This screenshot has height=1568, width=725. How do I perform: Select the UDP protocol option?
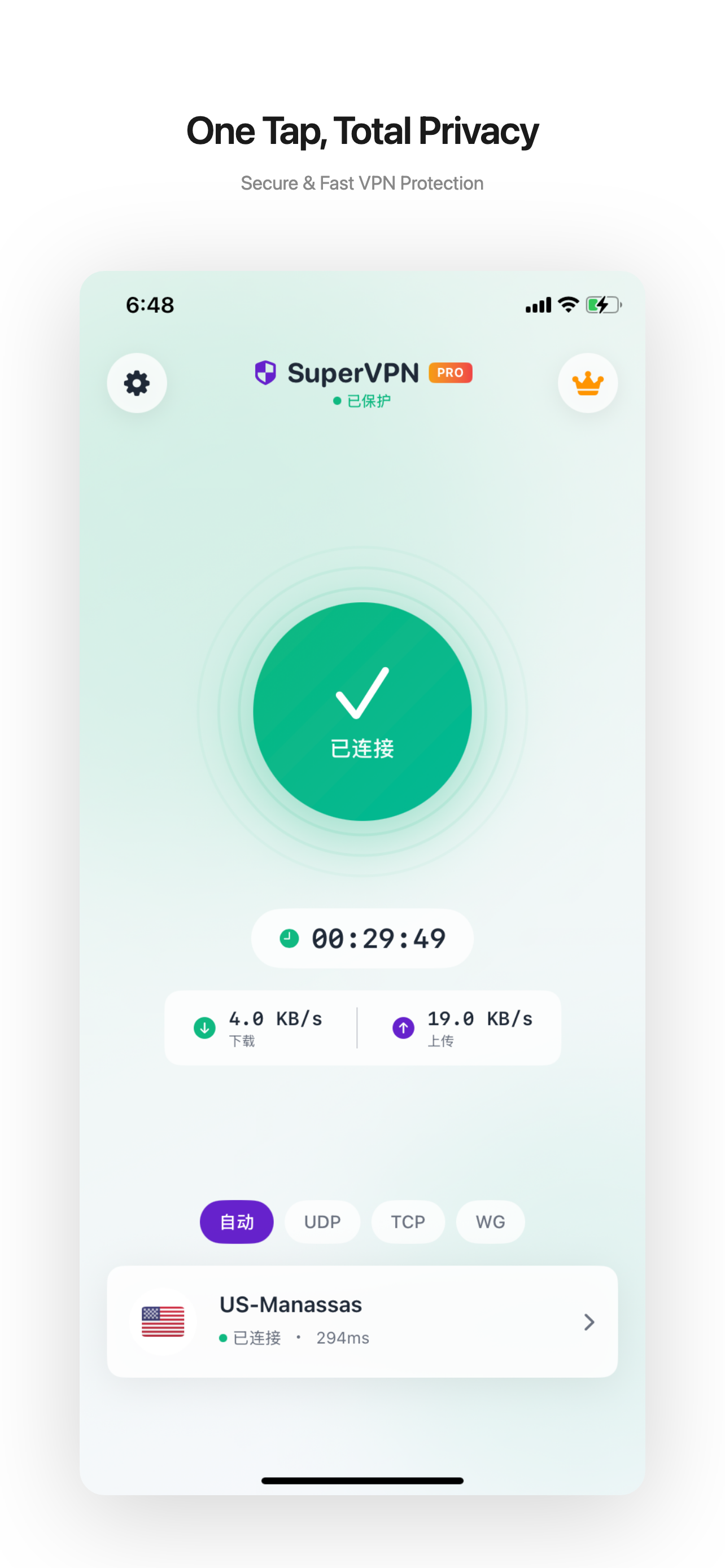pos(322,1221)
